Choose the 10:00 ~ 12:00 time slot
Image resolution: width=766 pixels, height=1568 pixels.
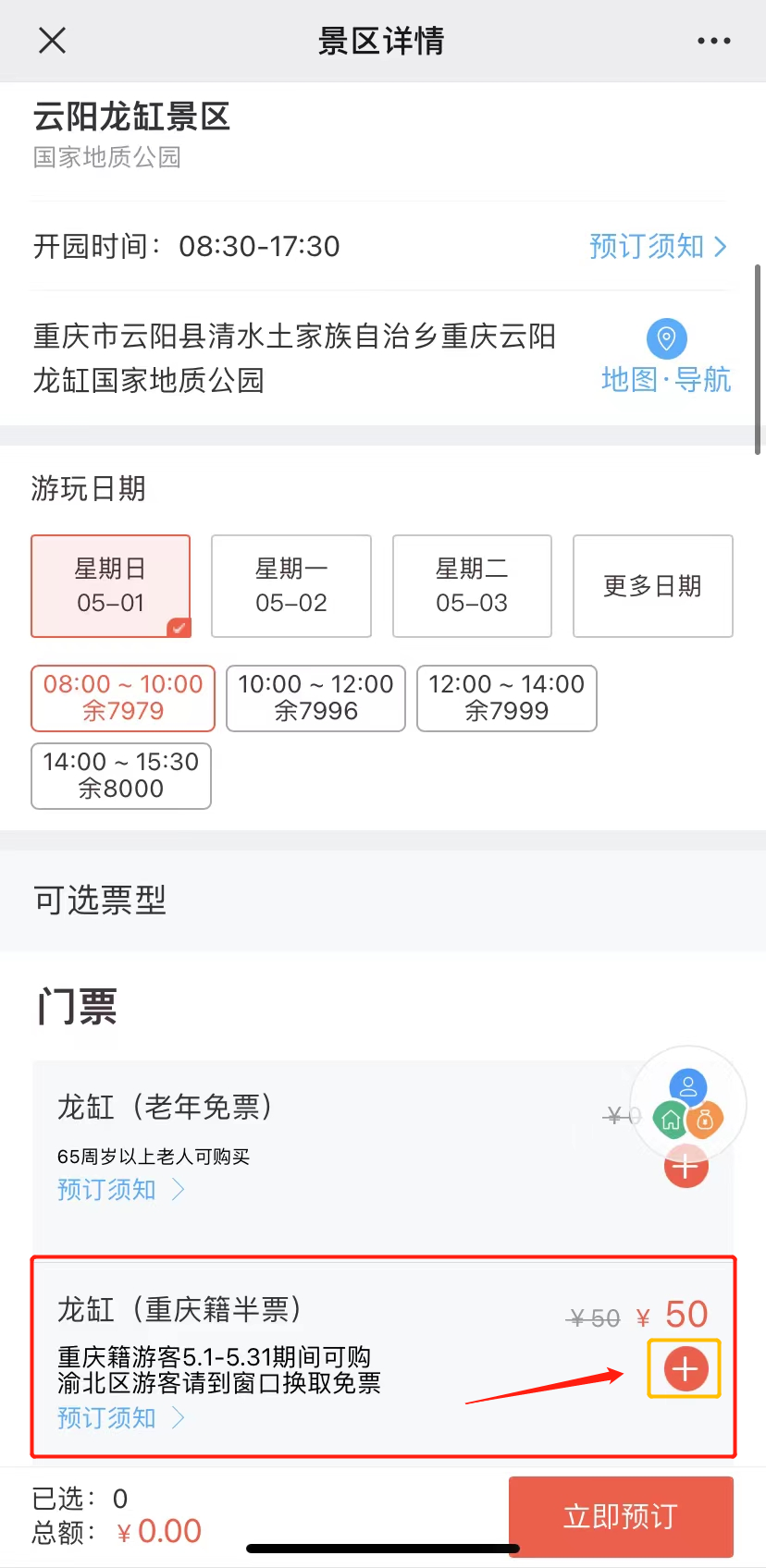(315, 698)
